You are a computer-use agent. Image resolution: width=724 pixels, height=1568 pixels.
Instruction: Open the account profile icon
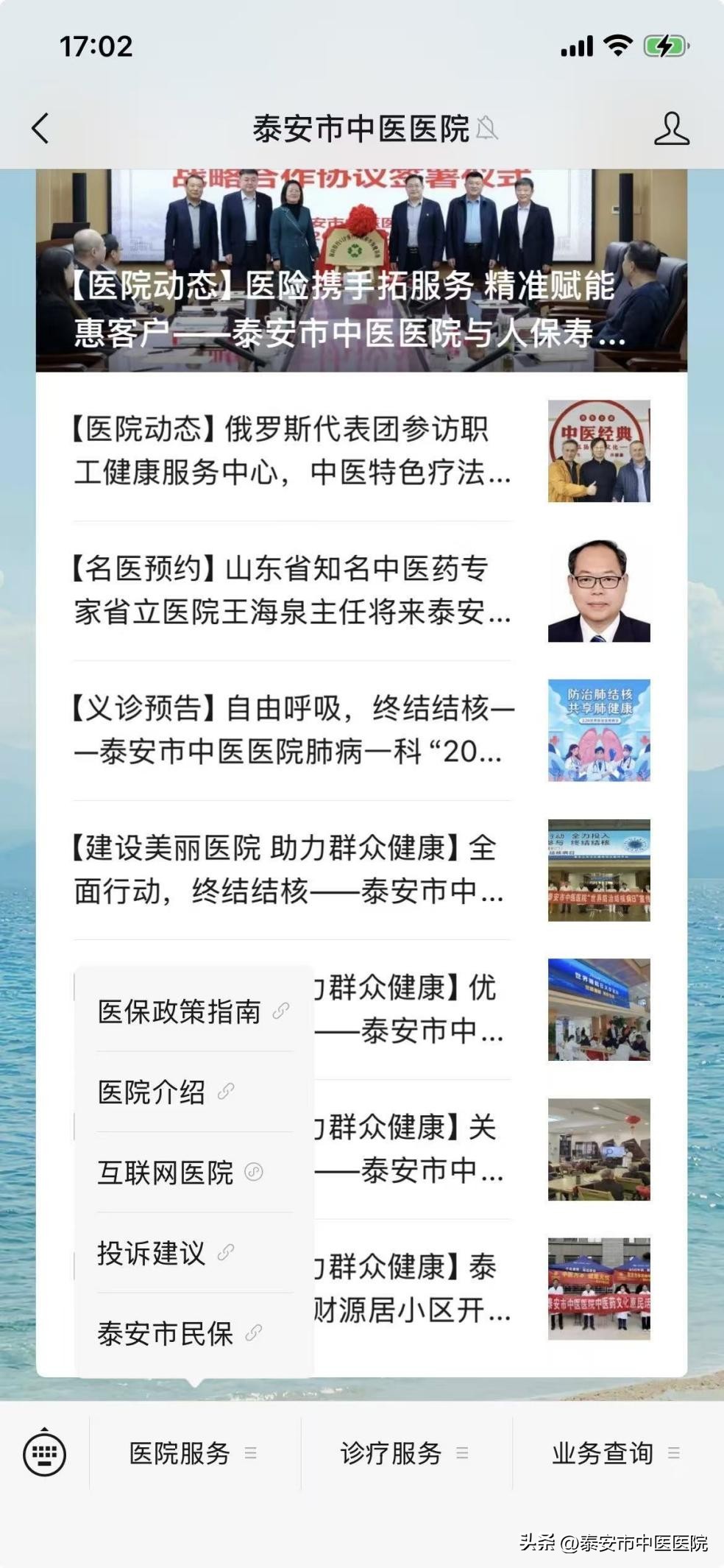[x=671, y=128]
